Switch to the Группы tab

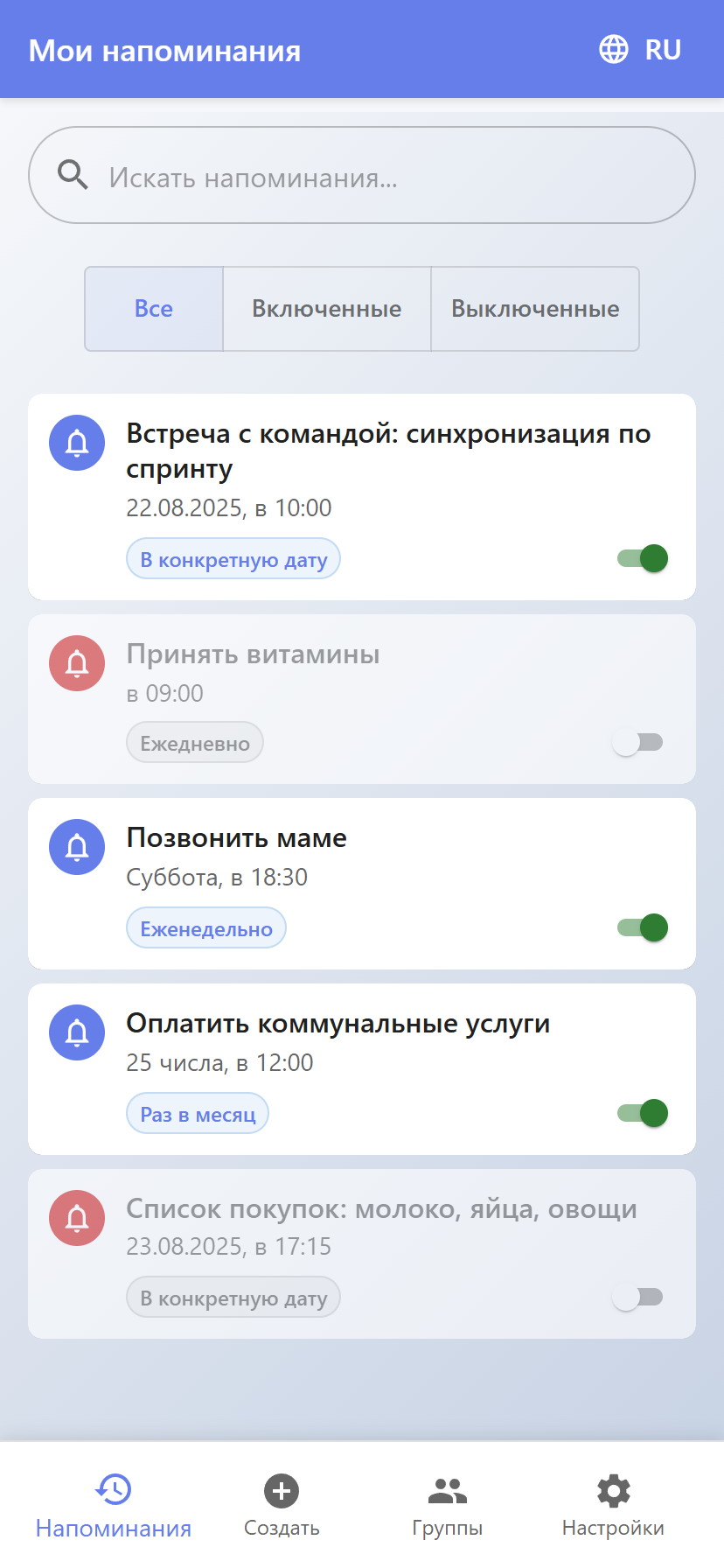[x=448, y=1507]
